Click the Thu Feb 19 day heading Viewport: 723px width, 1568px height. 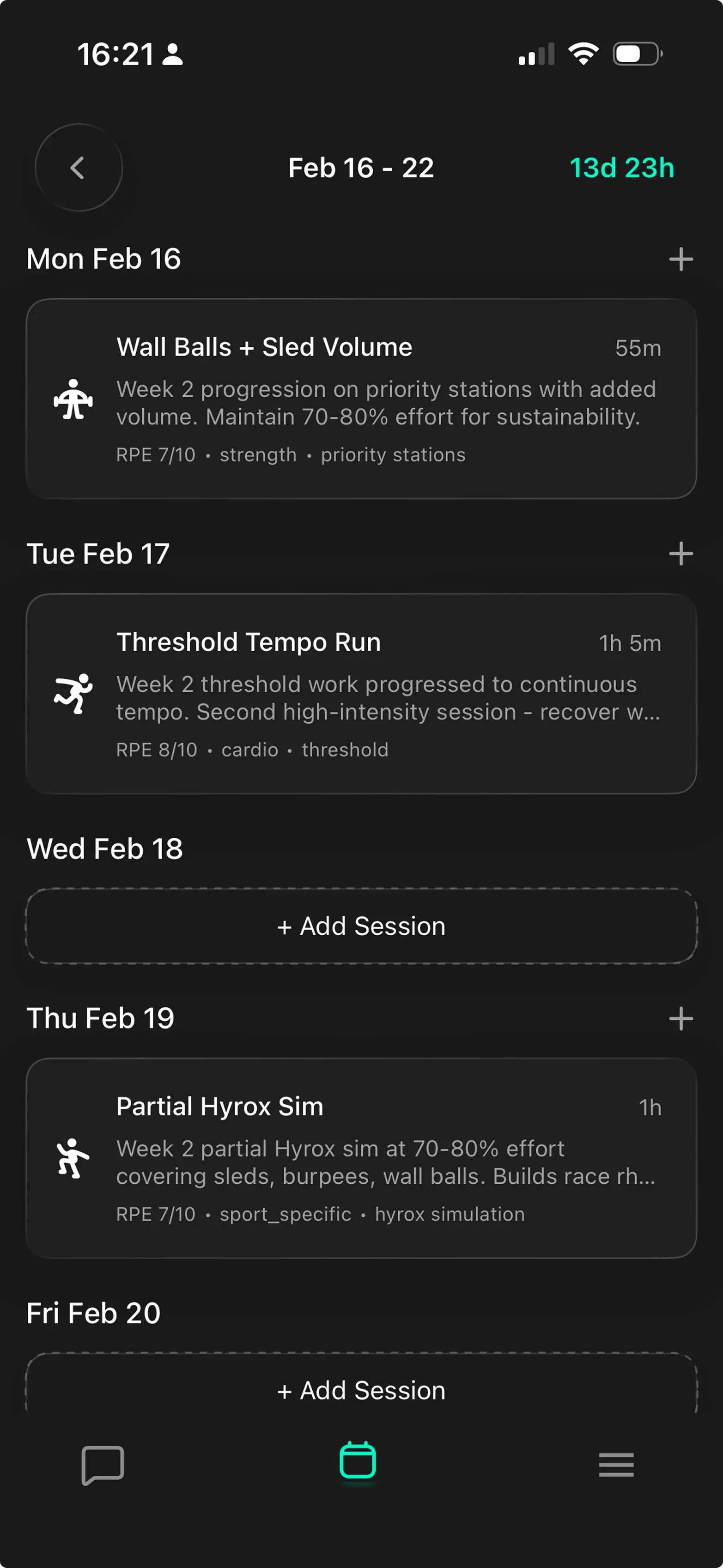pos(100,1018)
